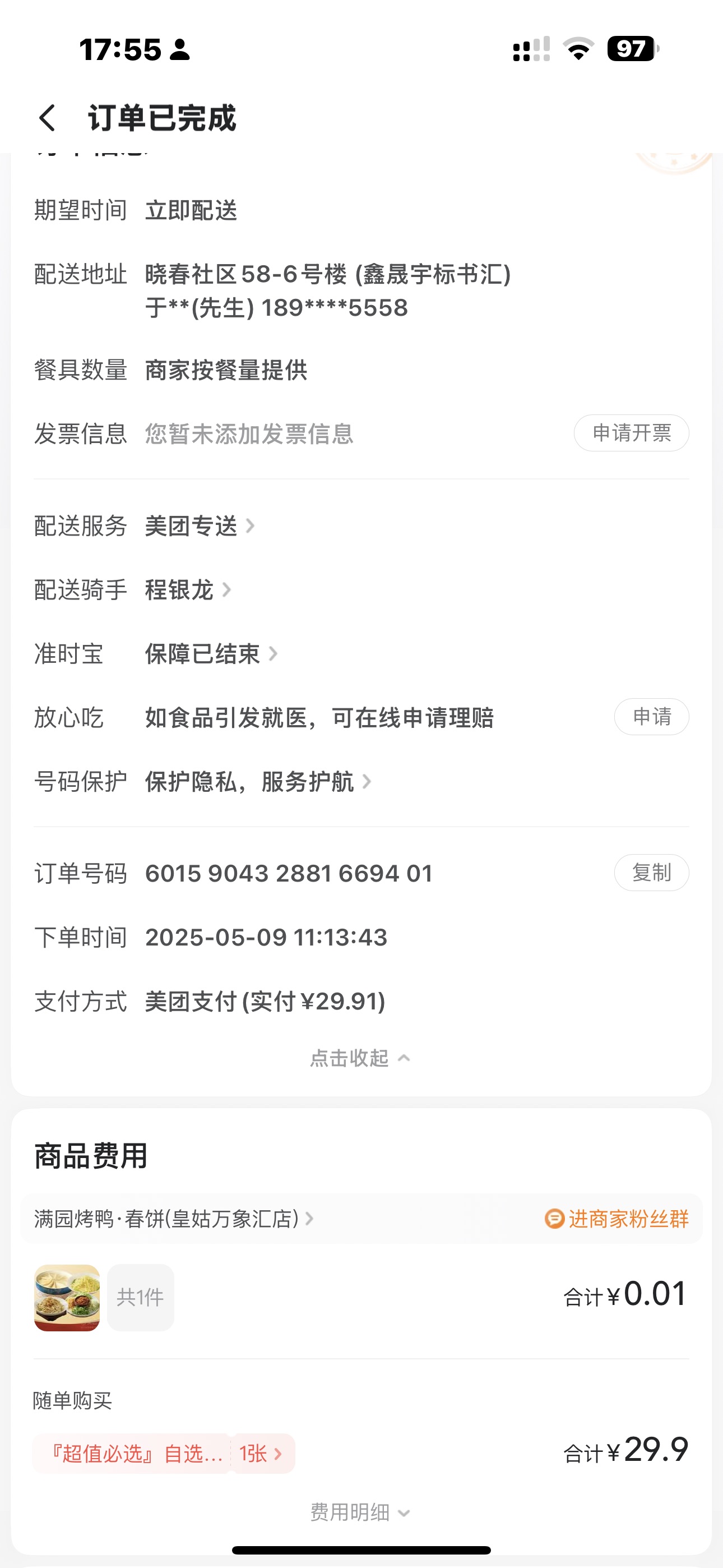Open 准时宝 保障已结束 details

click(211, 654)
